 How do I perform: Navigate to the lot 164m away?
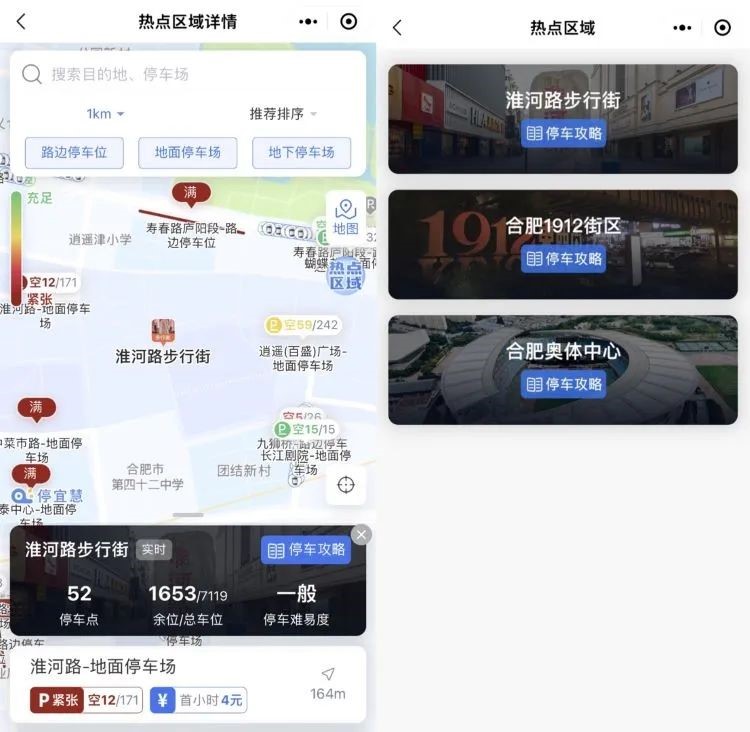click(327, 682)
